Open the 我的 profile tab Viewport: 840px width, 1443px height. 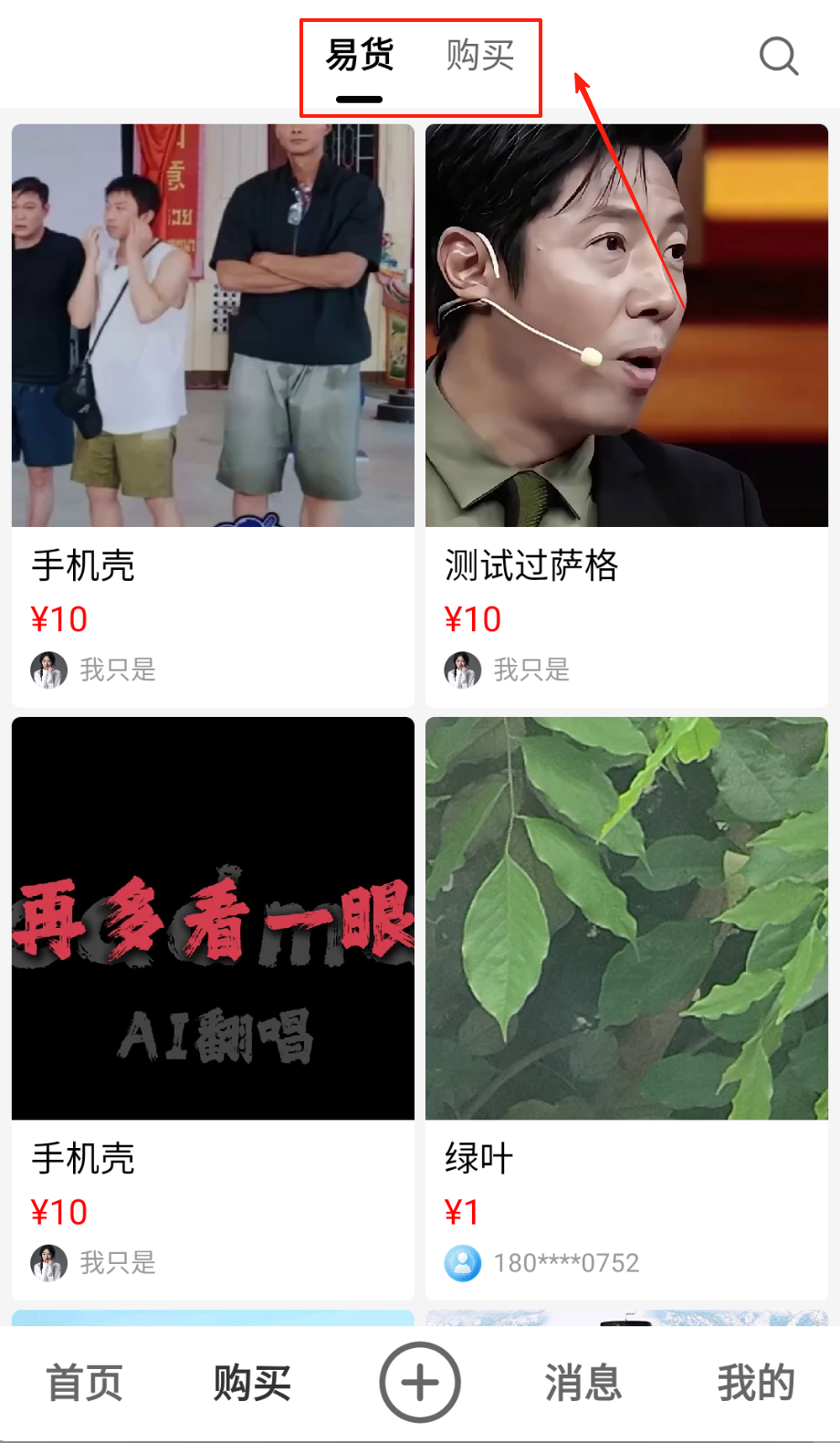[x=755, y=1383]
